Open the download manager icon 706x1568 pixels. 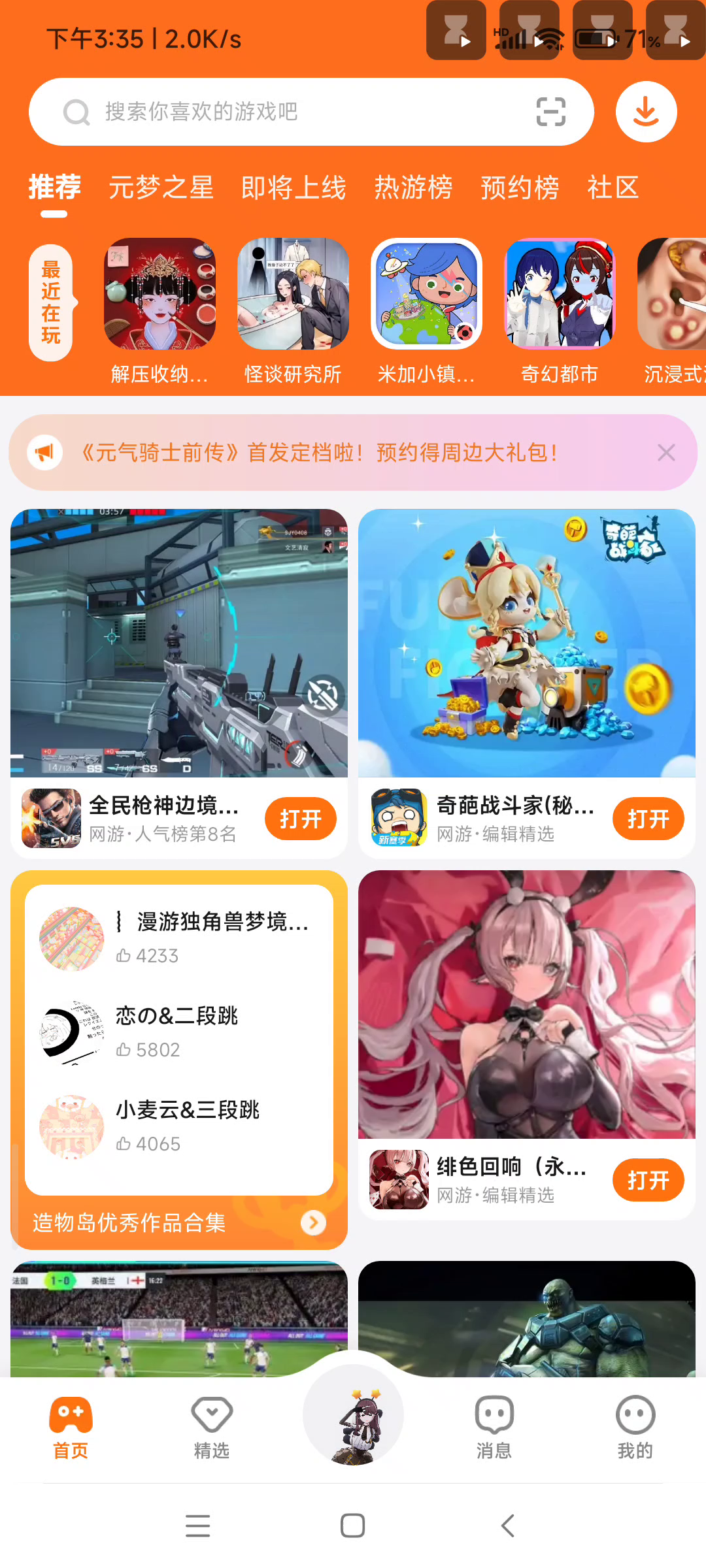pos(646,112)
